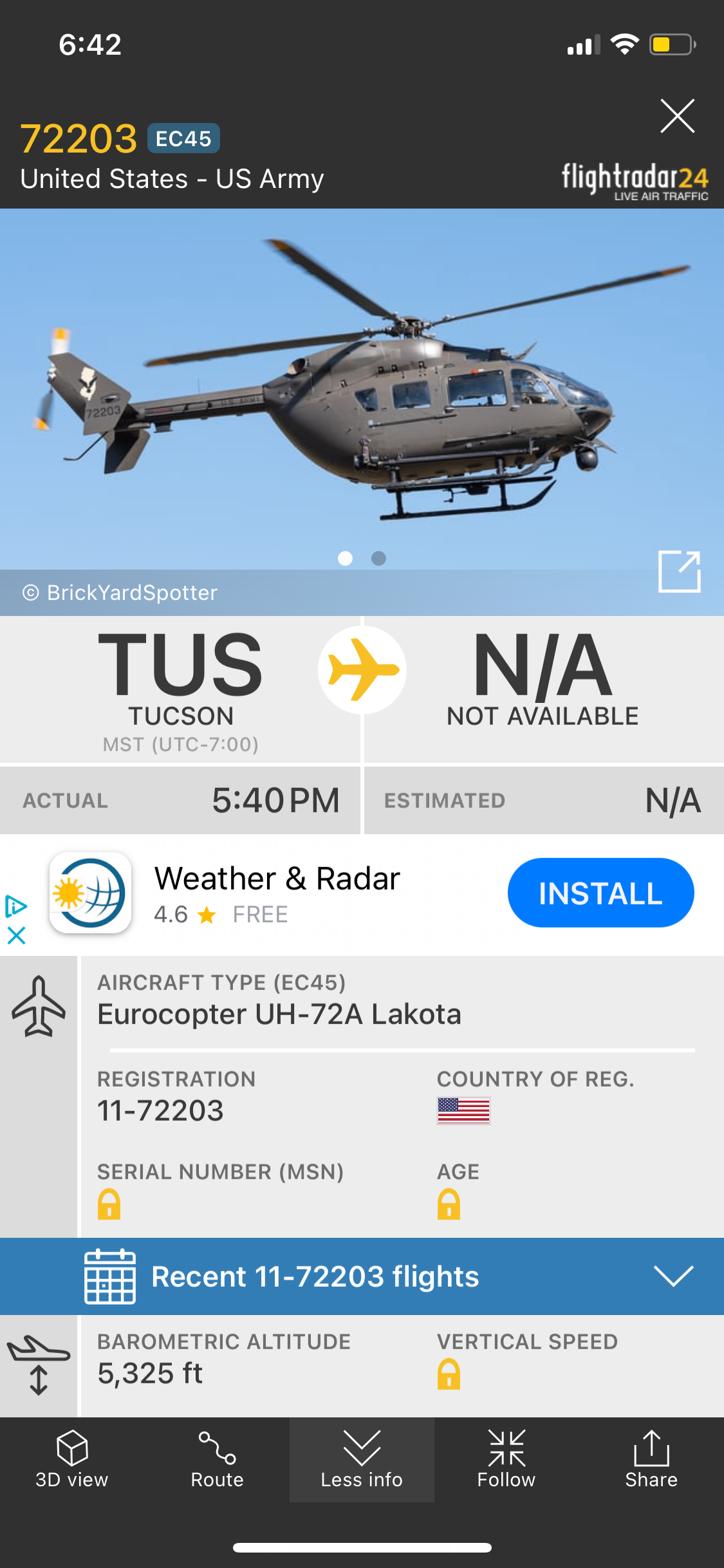Viewport: 724px width, 1568px height.
Task: Collapse details with Less info
Action: [362, 1459]
